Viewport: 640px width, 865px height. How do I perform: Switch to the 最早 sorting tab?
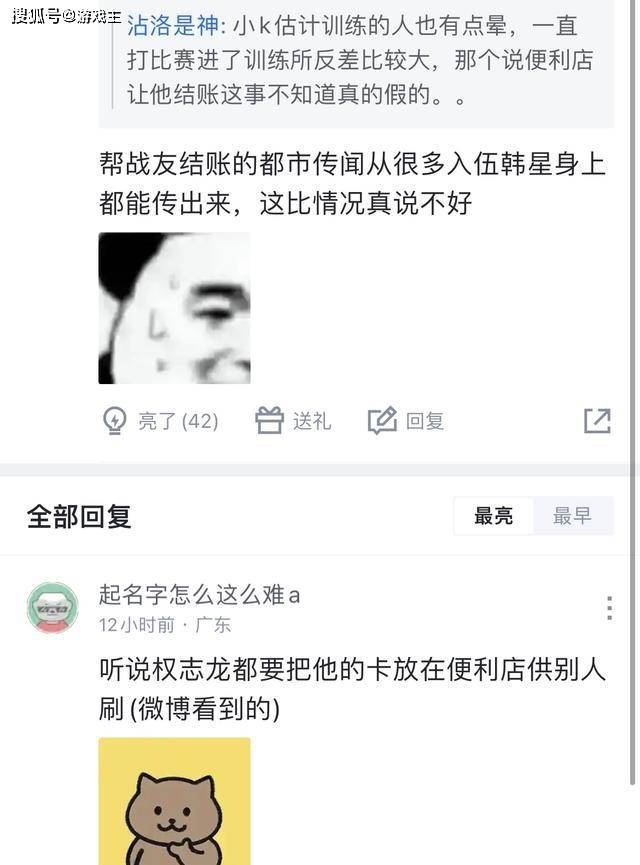pyautogui.click(x=573, y=516)
